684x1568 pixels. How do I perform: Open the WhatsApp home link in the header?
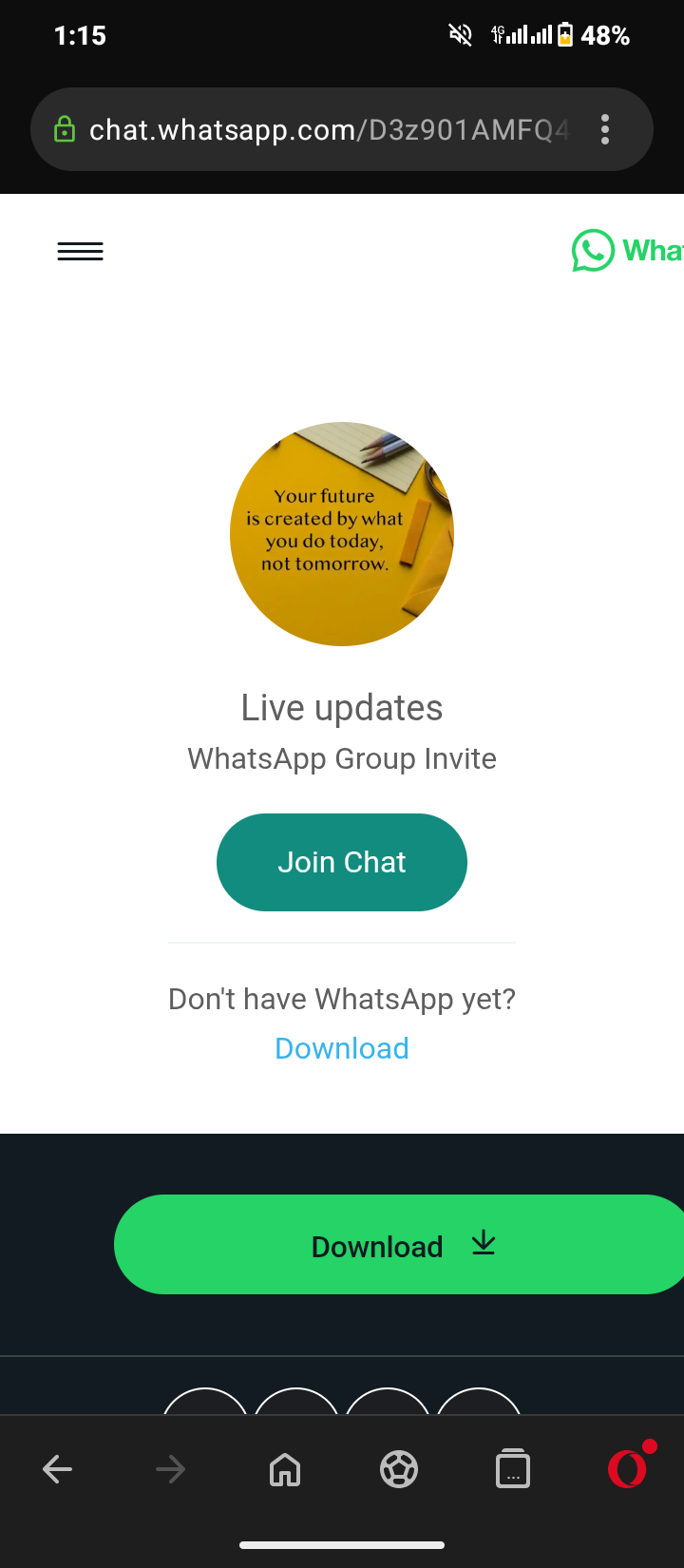[627, 251]
